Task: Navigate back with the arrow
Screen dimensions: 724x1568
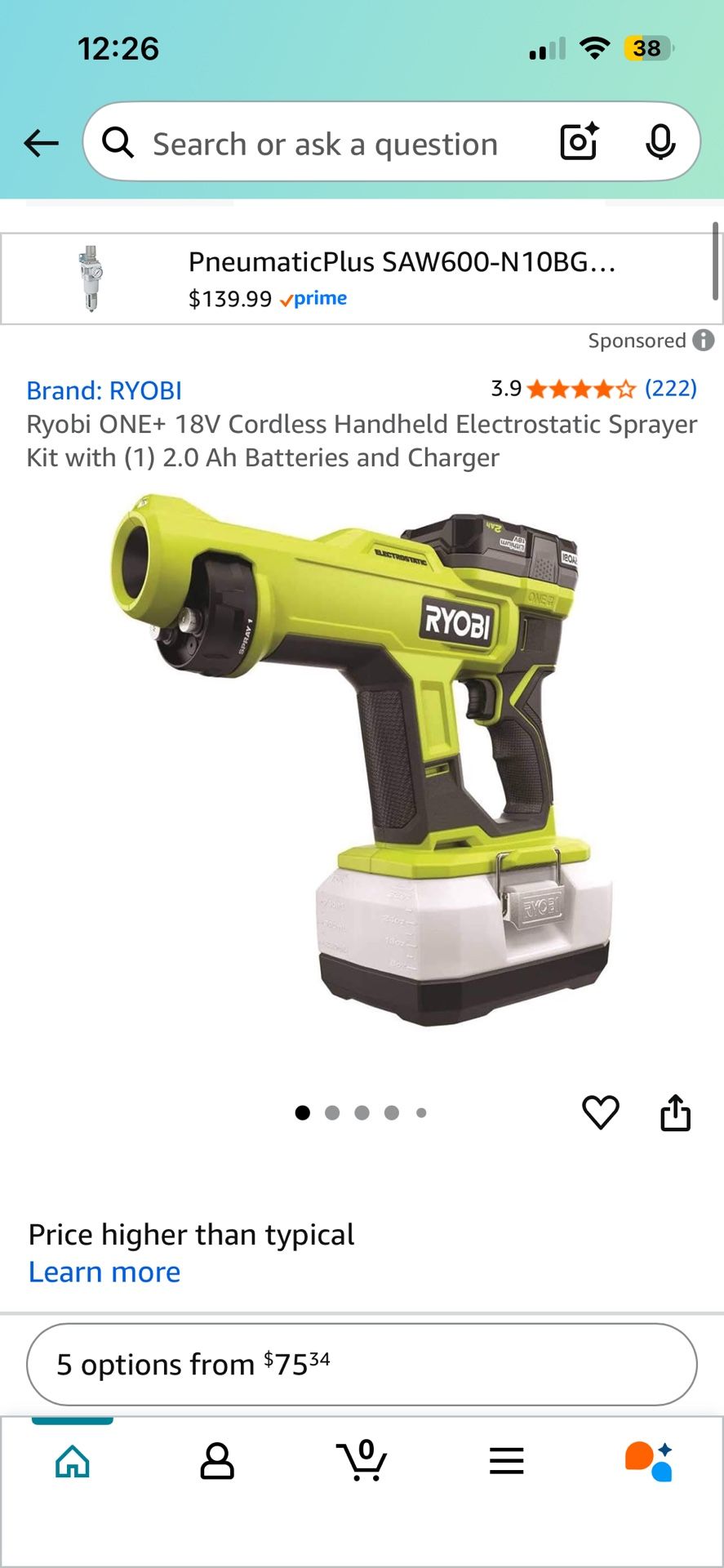Action: [x=42, y=143]
